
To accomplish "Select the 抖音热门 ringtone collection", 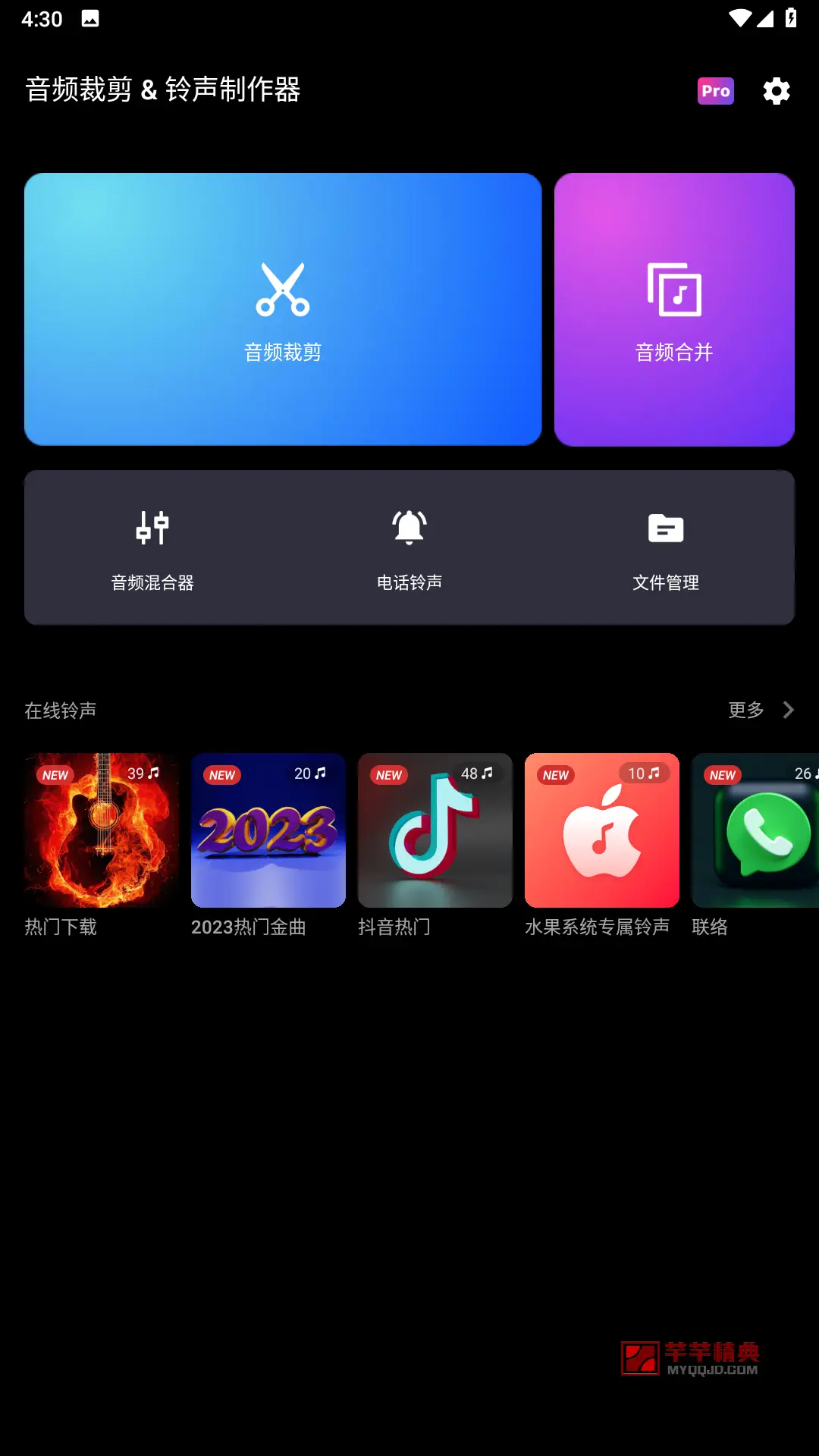I will (x=435, y=846).
